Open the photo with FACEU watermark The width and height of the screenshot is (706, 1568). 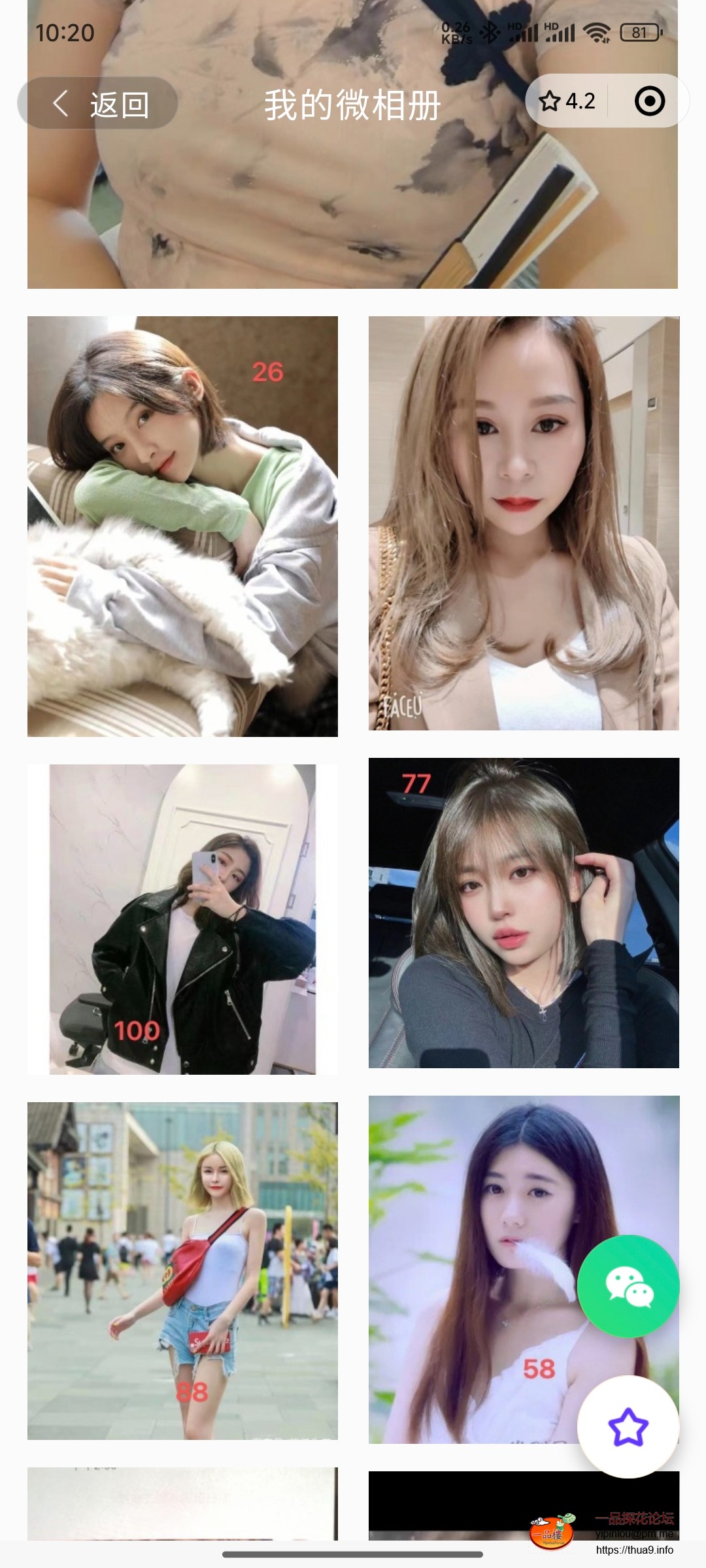click(x=524, y=523)
